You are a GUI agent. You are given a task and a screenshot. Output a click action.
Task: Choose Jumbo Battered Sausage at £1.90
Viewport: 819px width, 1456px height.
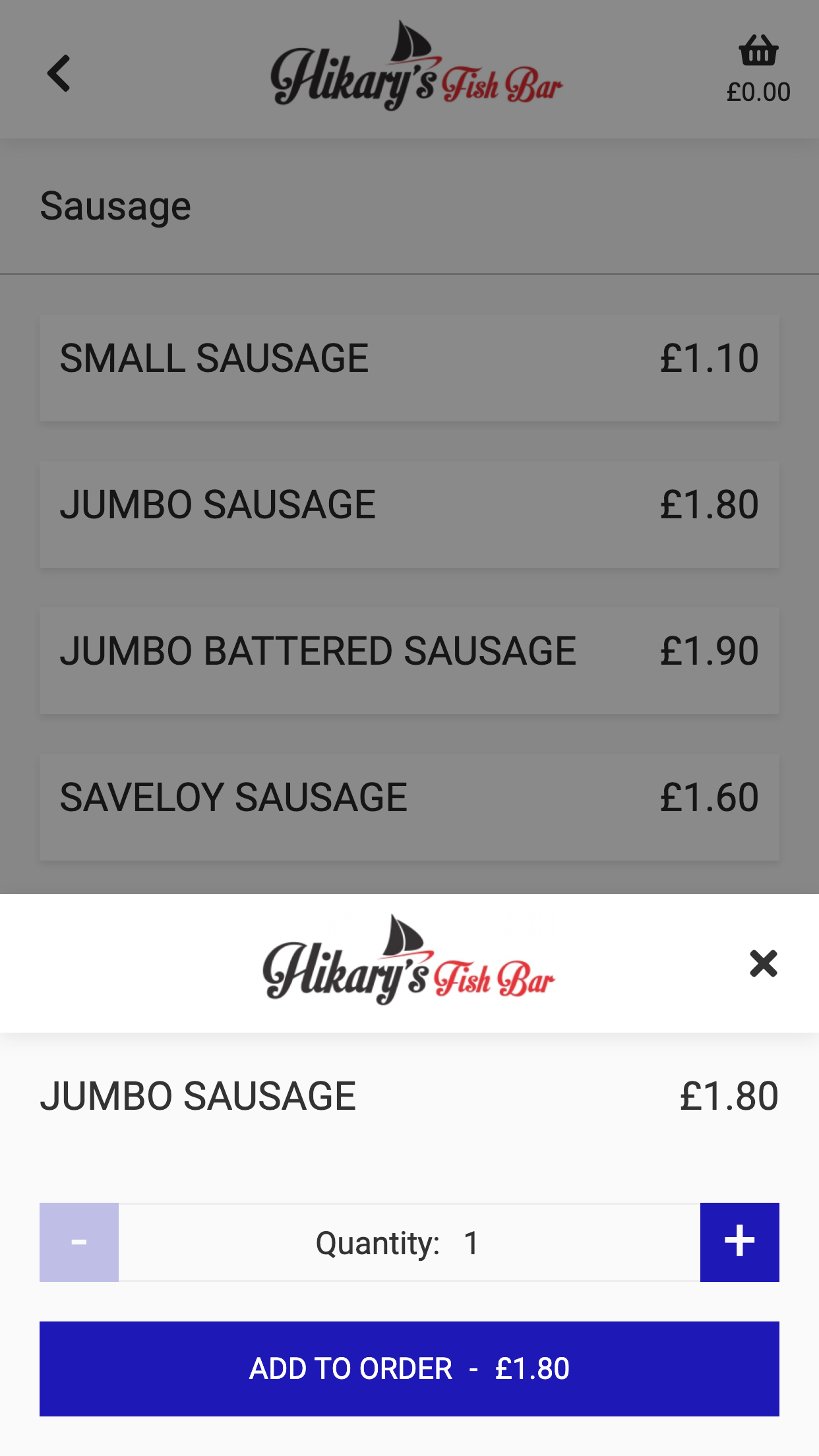point(409,661)
